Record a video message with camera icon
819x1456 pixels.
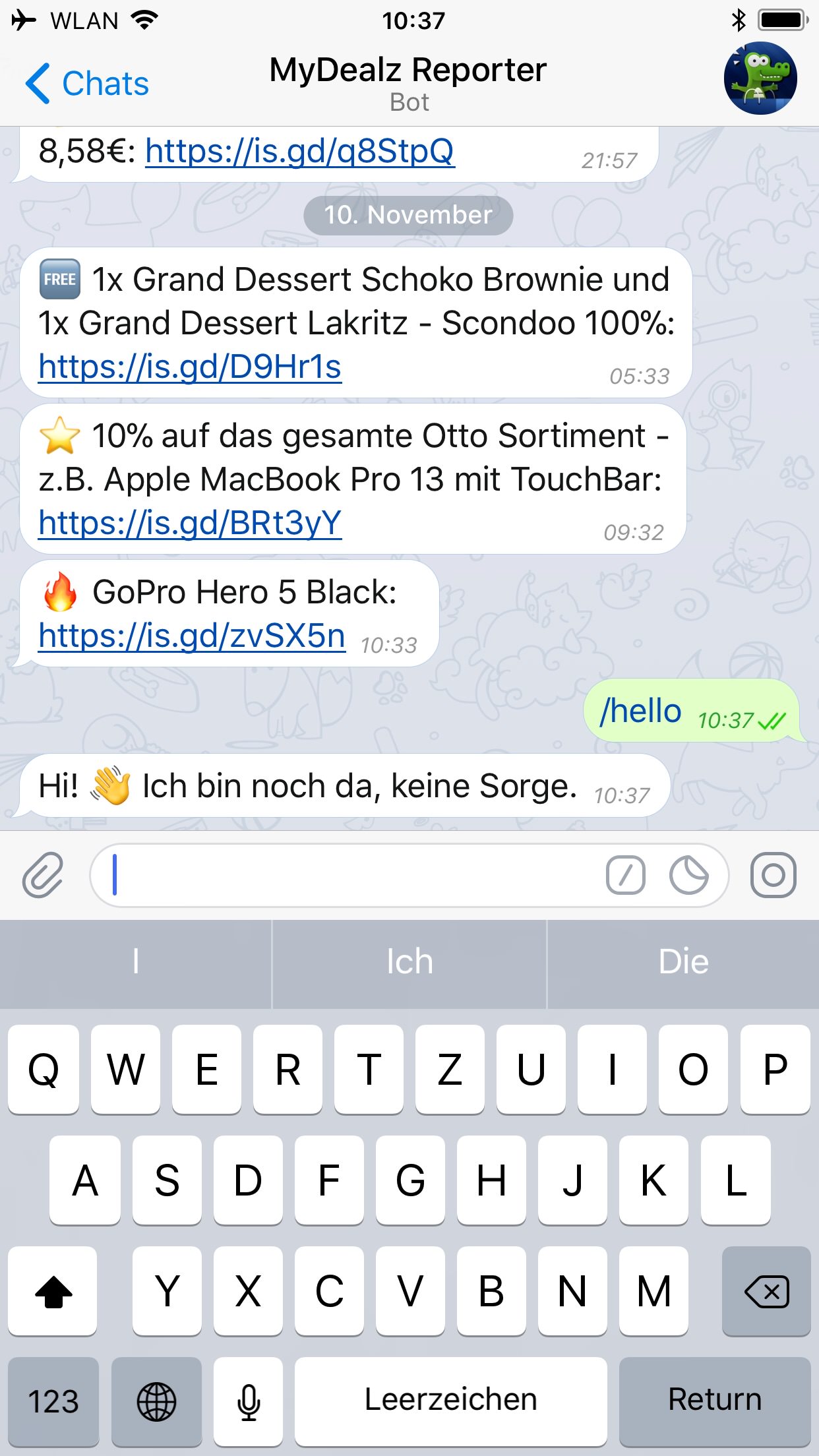point(773,875)
